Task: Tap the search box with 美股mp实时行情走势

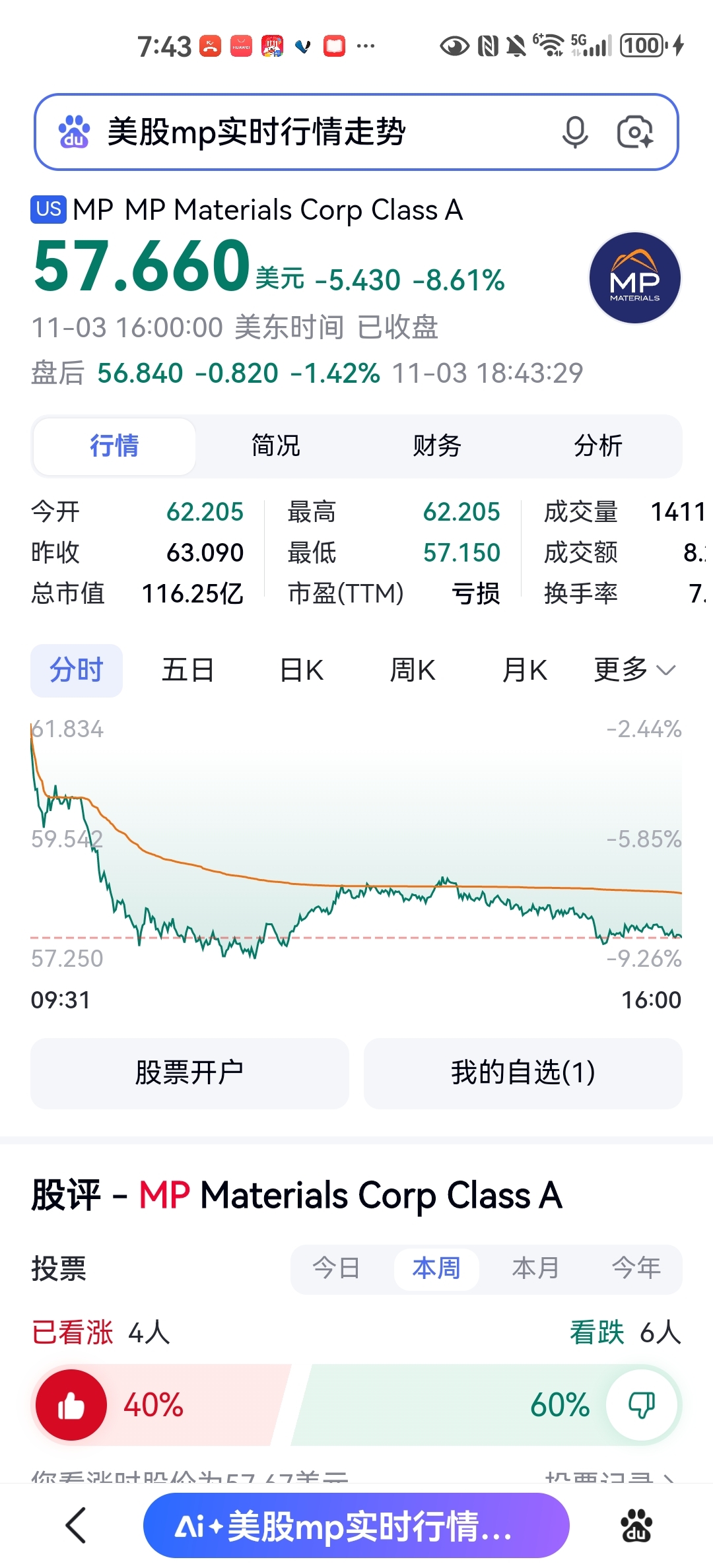Action: pyautogui.click(x=356, y=132)
